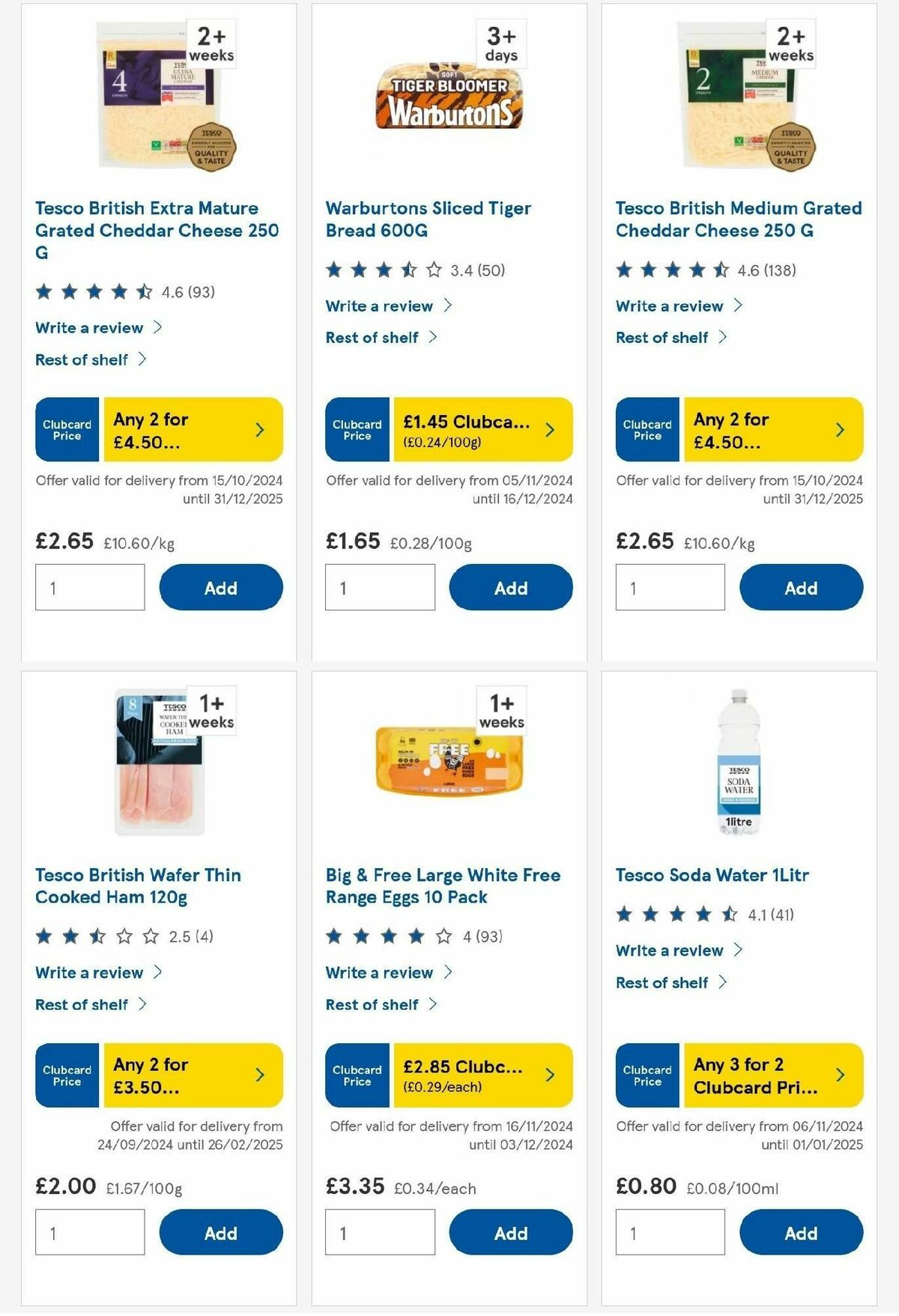The width and height of the screenshot is (899, 1316).
Task: Expand the Any 2 for £4.50 offer arrow
Action: click(259, 428)
